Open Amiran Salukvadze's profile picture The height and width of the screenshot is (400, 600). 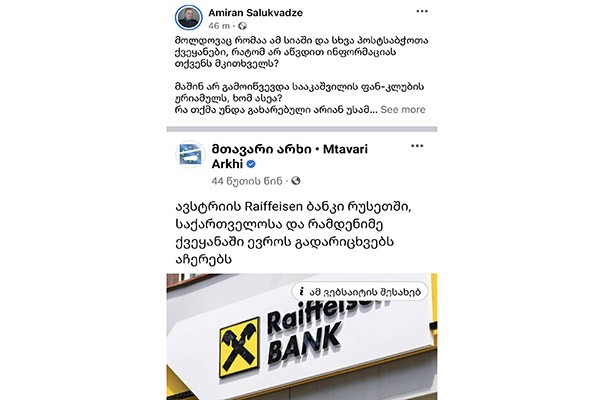[x=191, y=16]
